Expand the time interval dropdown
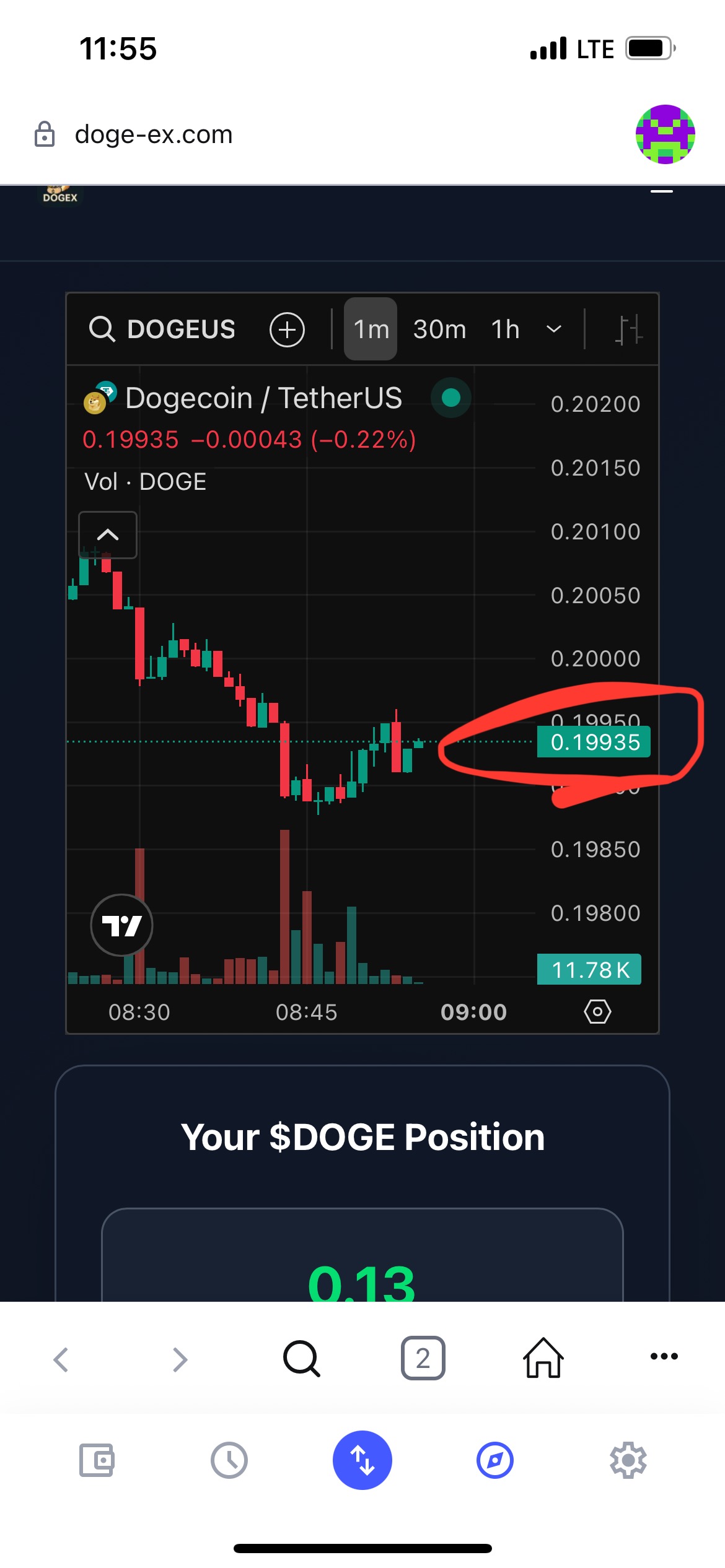 (x=554, y=329)
